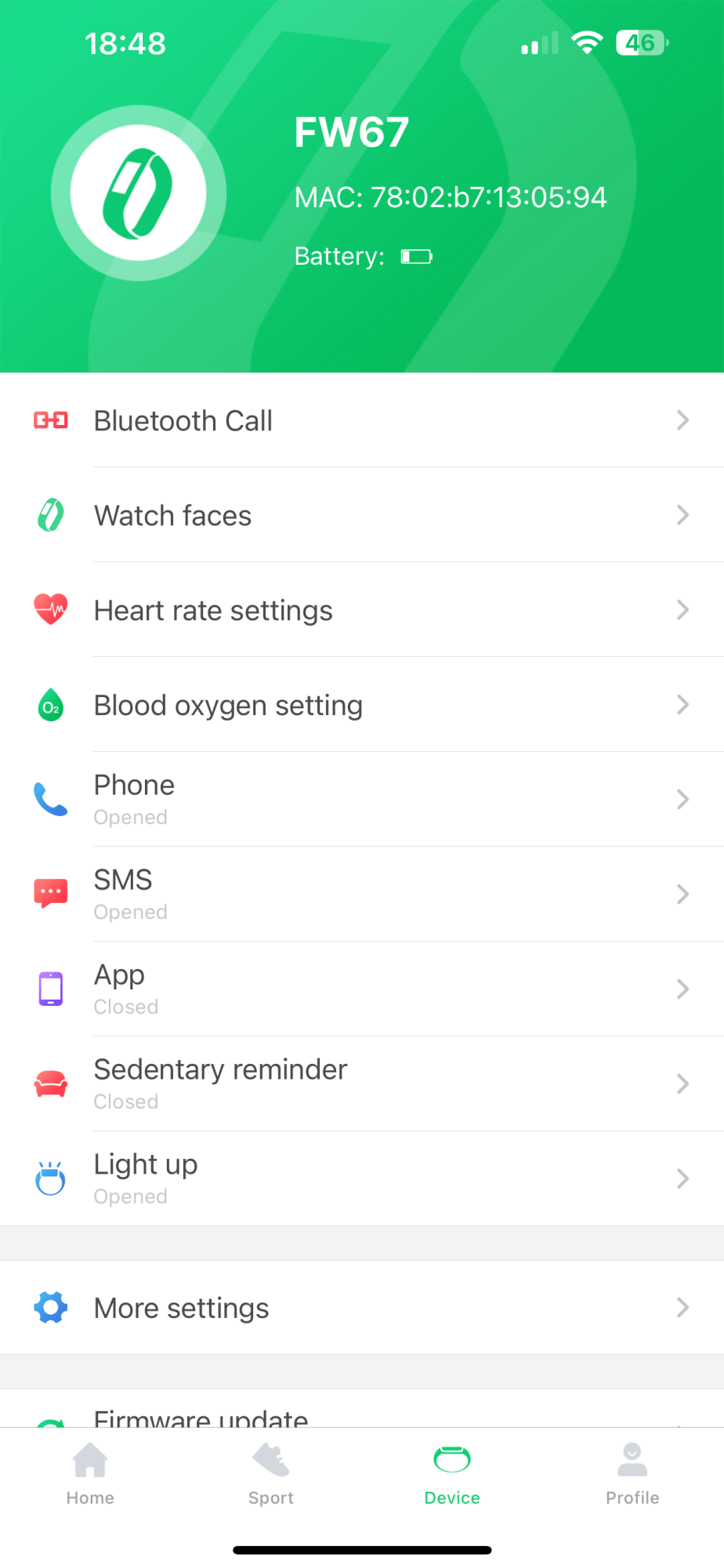Go to Heart rate settings
Screen dimensions: 724x1568
362,610
